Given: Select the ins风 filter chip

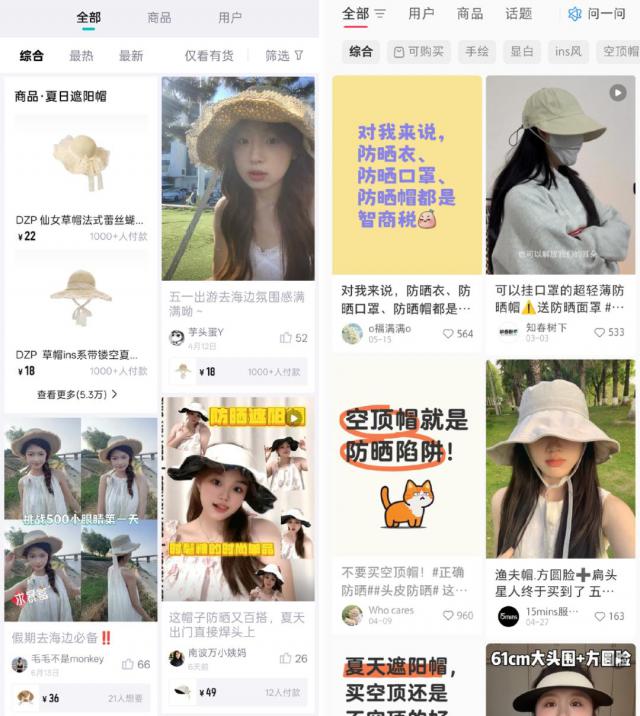Looking at the screenshot, I should (570, 51).
